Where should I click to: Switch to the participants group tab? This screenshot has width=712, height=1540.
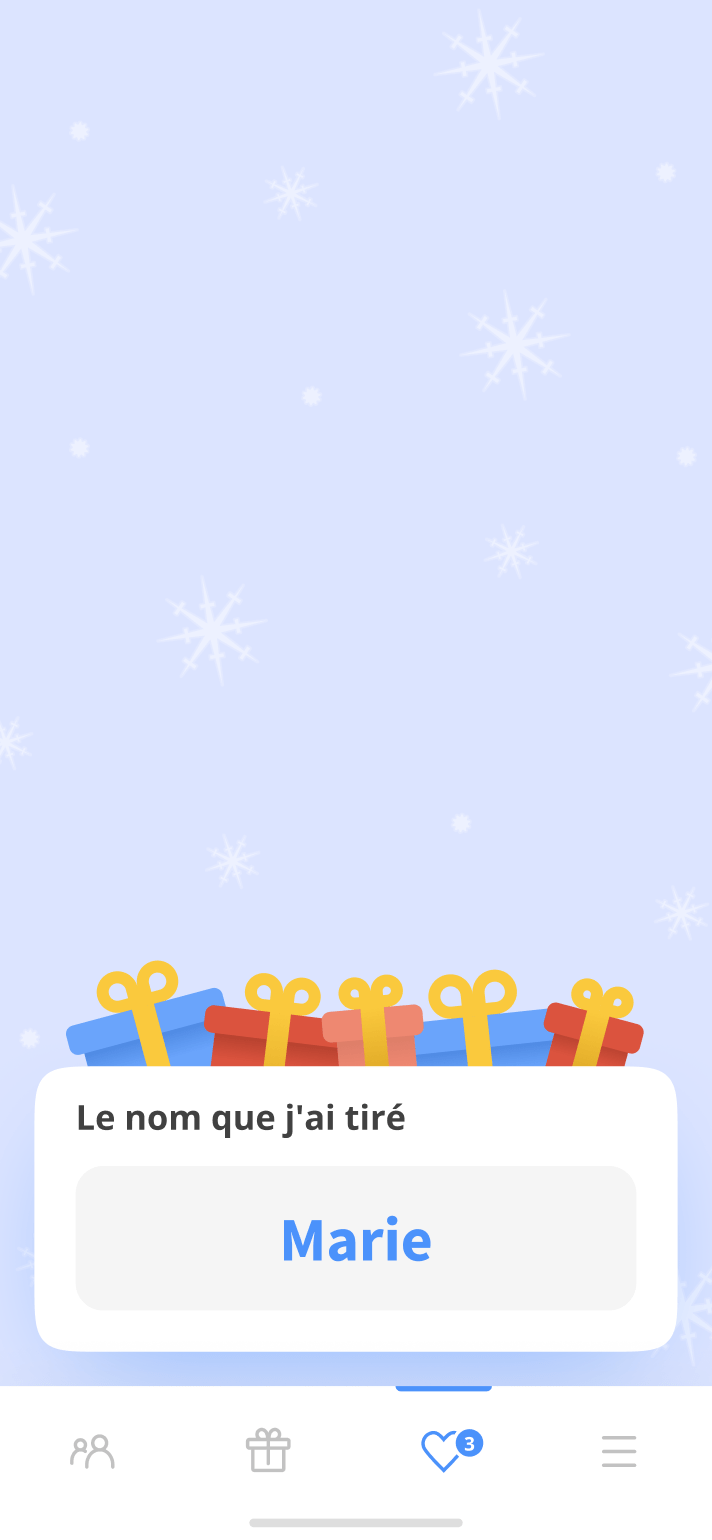pos(92,1451)
